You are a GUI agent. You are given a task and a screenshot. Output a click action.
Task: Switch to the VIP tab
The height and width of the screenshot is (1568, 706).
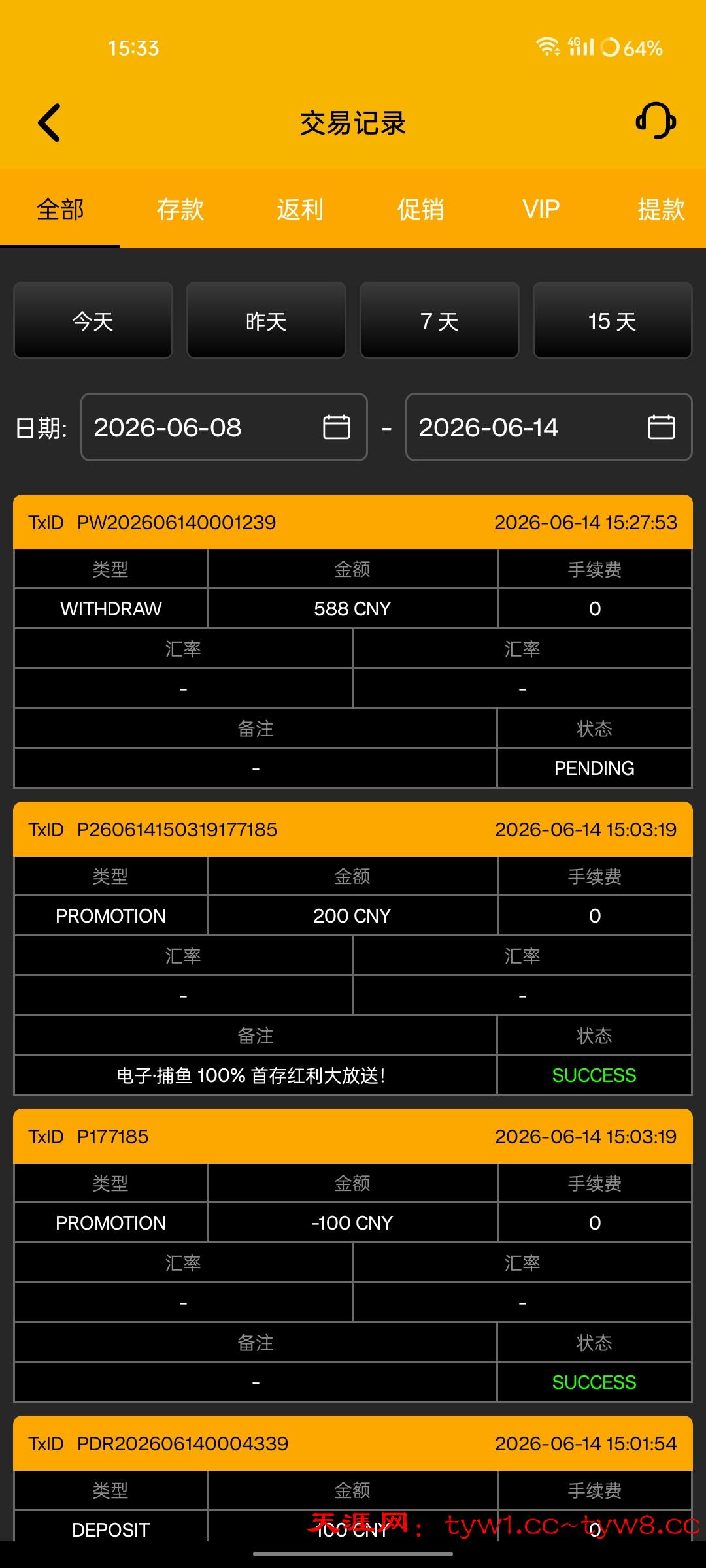pyautogui.click(x=541, y=210)
